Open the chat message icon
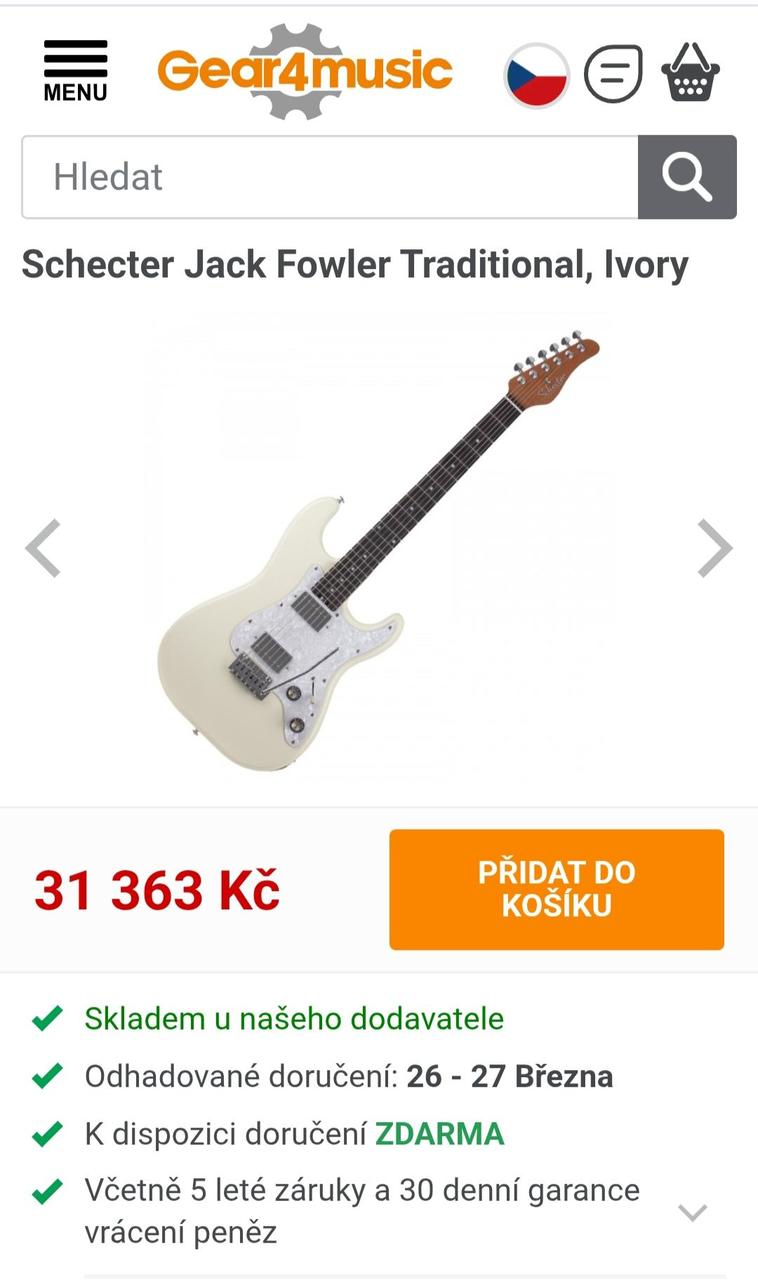The width and height of the screenshot is (758, 1280). coord(613,73)
